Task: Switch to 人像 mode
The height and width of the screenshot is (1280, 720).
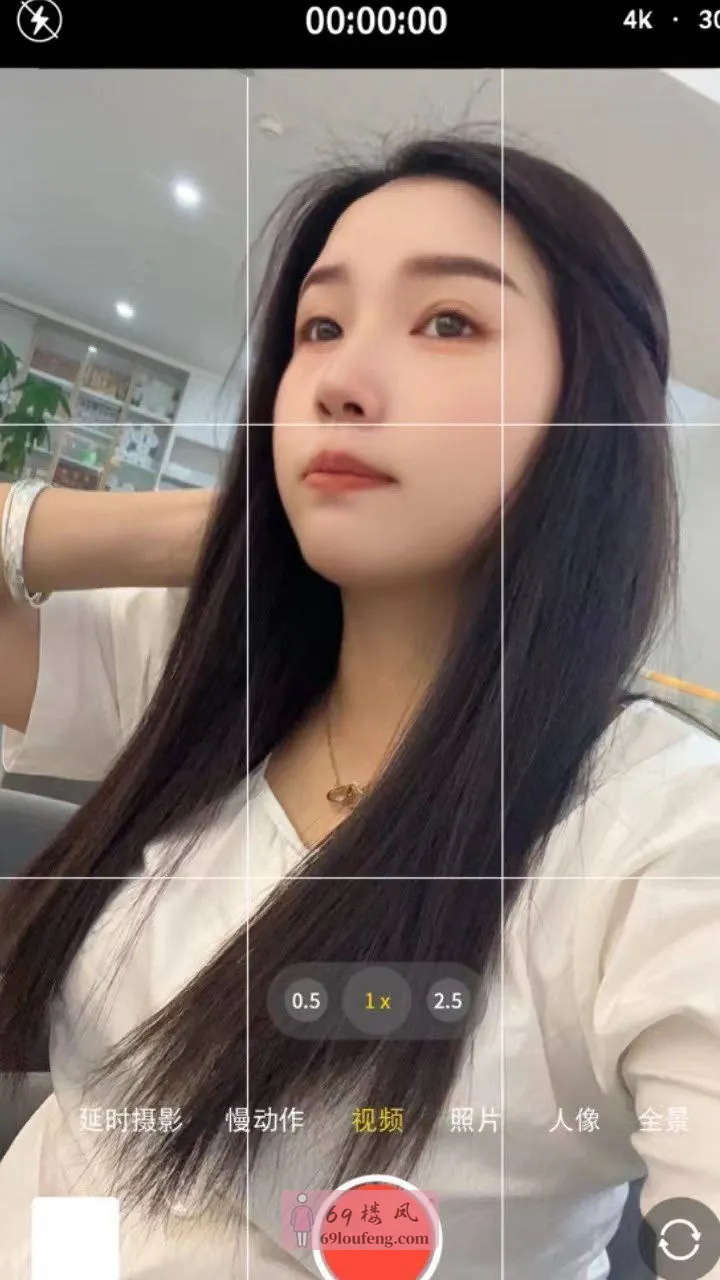Action: (574, 1120)
